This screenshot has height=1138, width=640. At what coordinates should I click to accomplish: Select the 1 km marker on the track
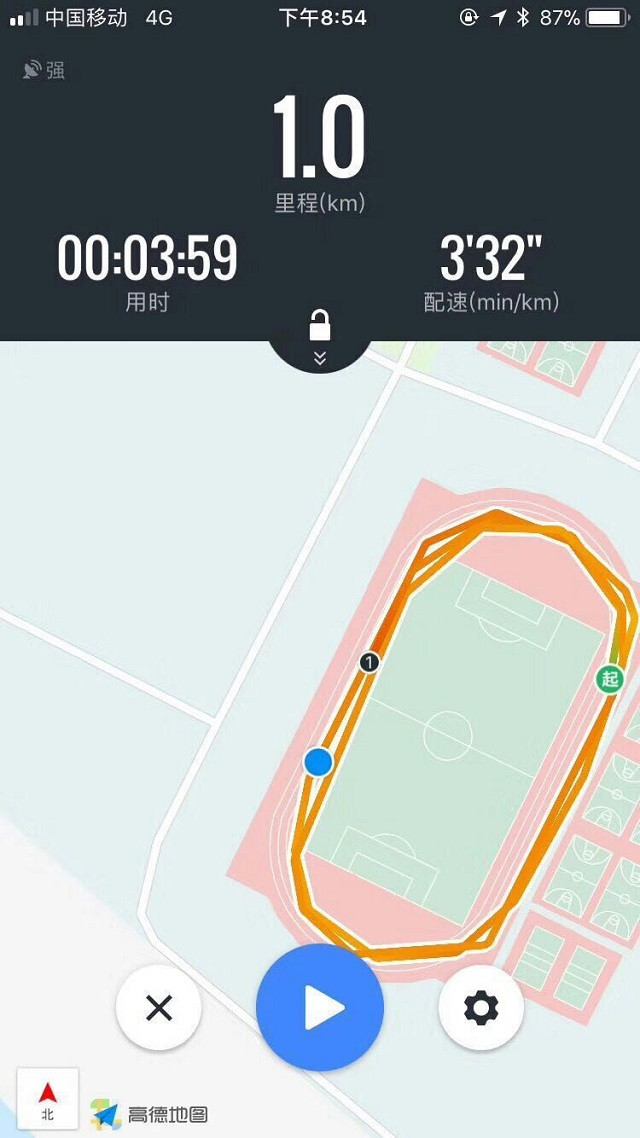(370, 661)
